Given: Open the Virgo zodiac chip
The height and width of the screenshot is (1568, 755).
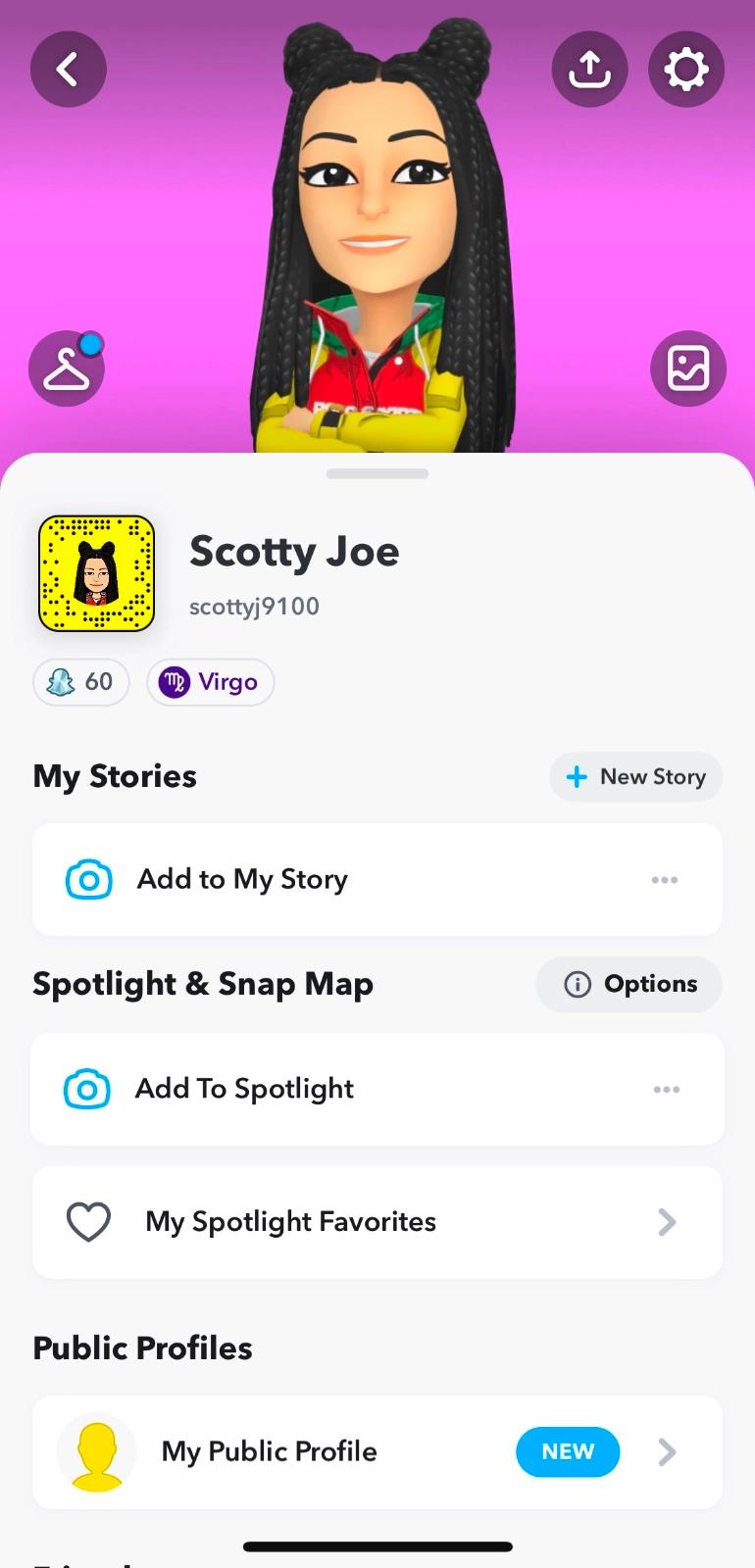Looking at the screenshot, I should 210,682.
